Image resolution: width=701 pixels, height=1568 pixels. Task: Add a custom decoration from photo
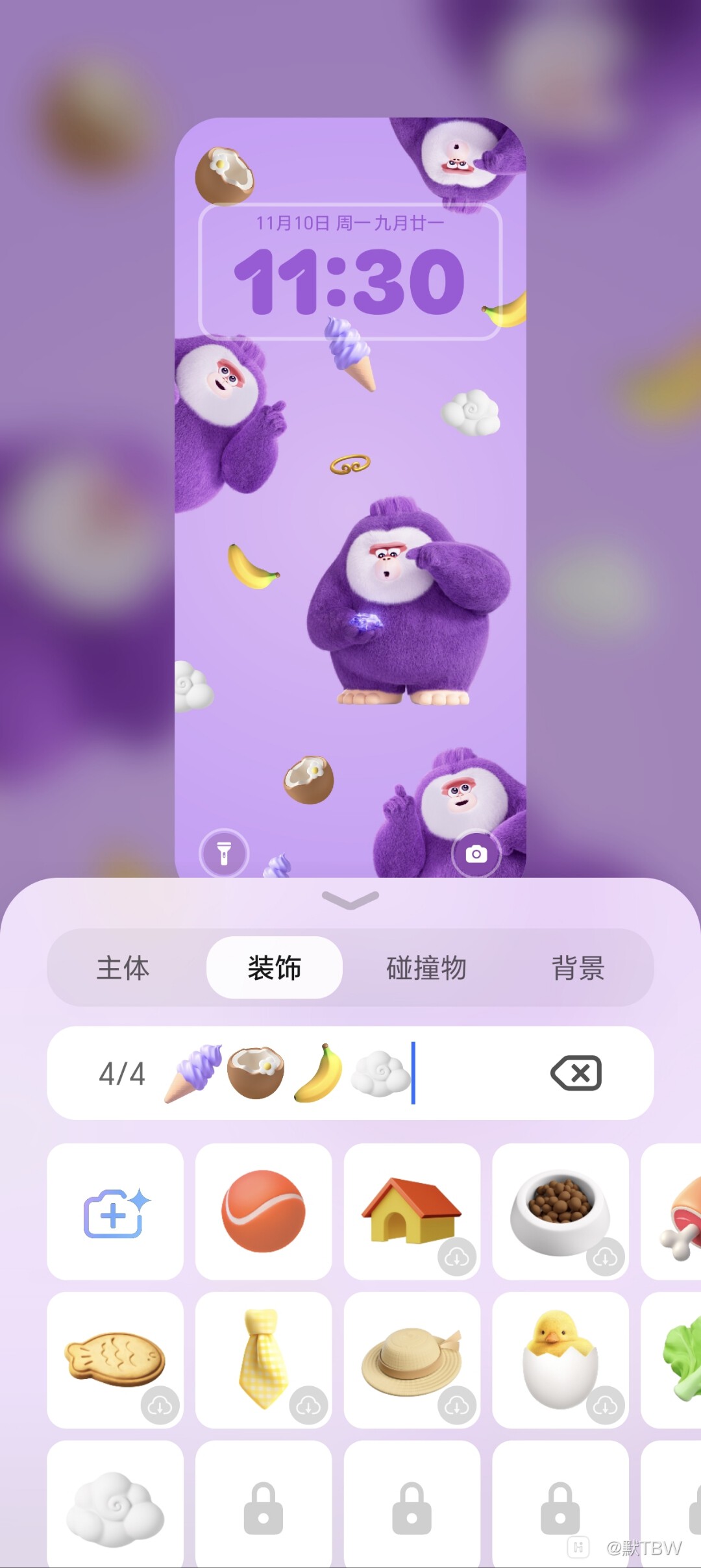[115, 1212]
